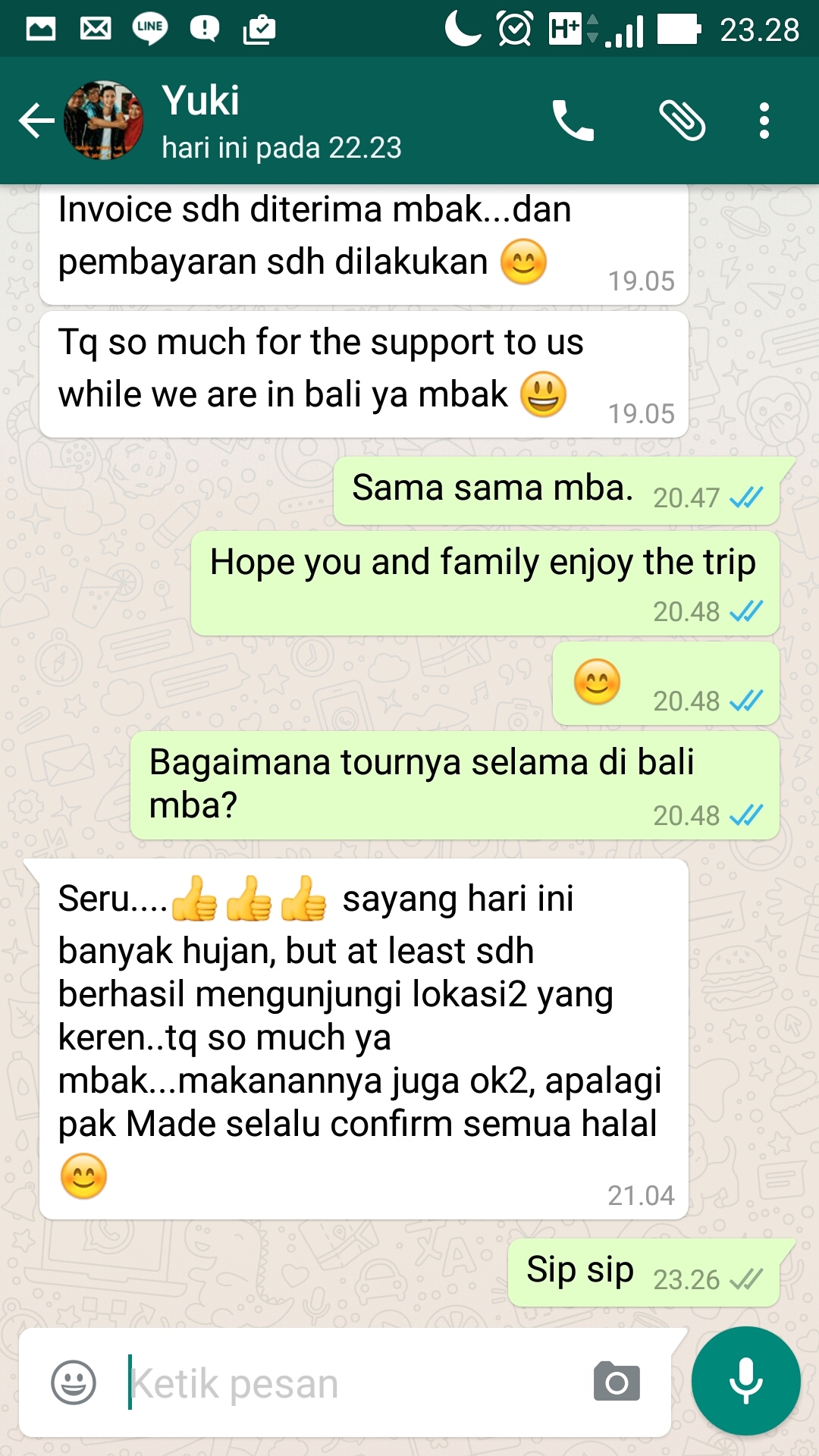Open the three-dot overflow menu
Image resolution: width=819 pixels, height=1456 pixels.
[x=764, y=121]
